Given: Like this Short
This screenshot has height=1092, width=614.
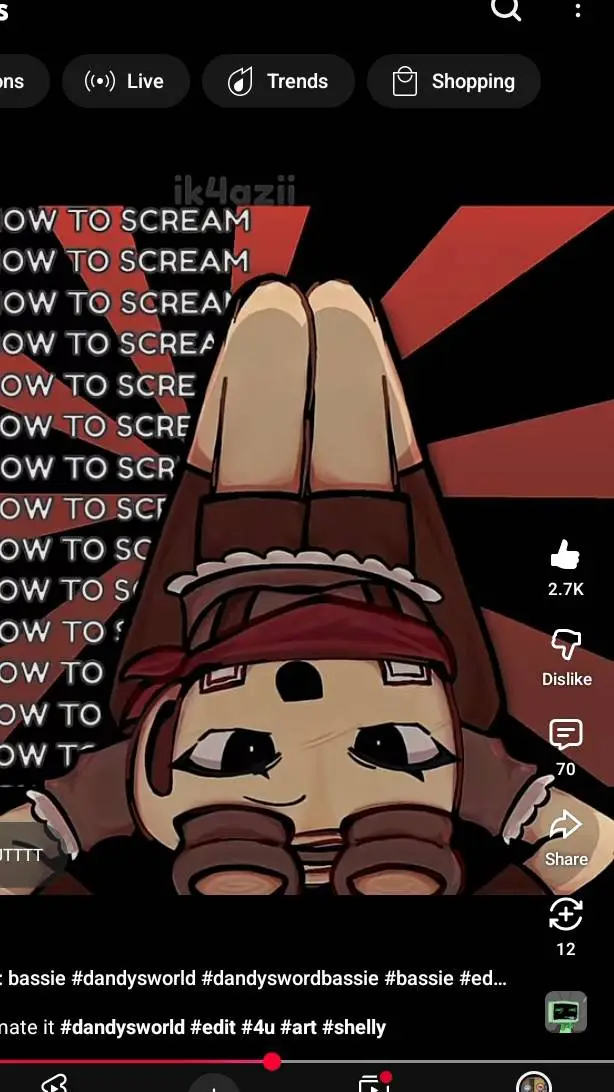Looking at the screenshot, I should coord(566,556).
